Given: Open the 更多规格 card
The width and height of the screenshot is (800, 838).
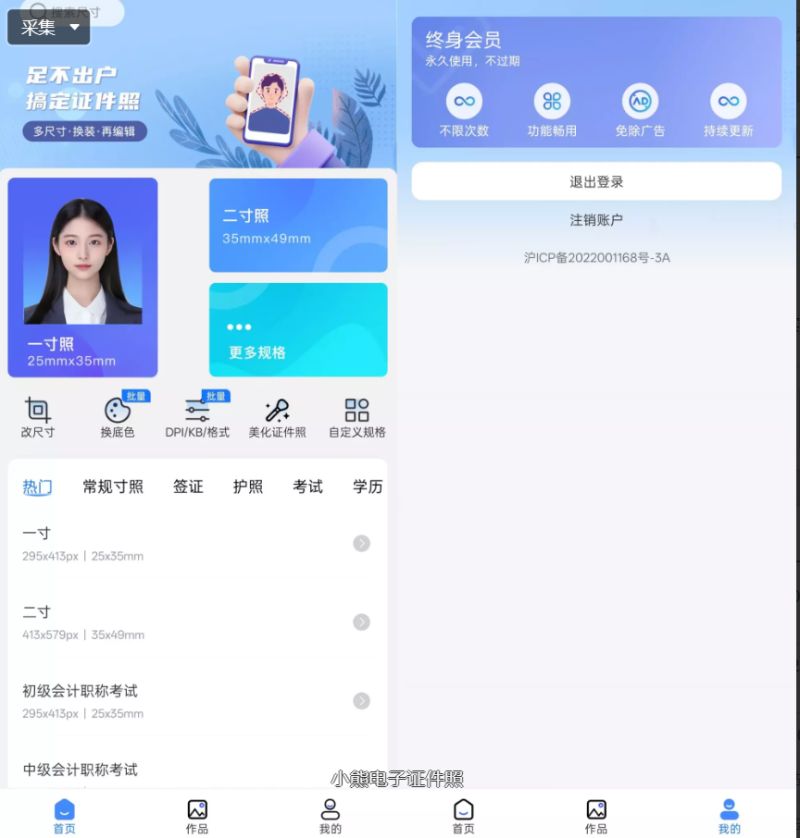Looking at the screenshot, I should 298,329.
